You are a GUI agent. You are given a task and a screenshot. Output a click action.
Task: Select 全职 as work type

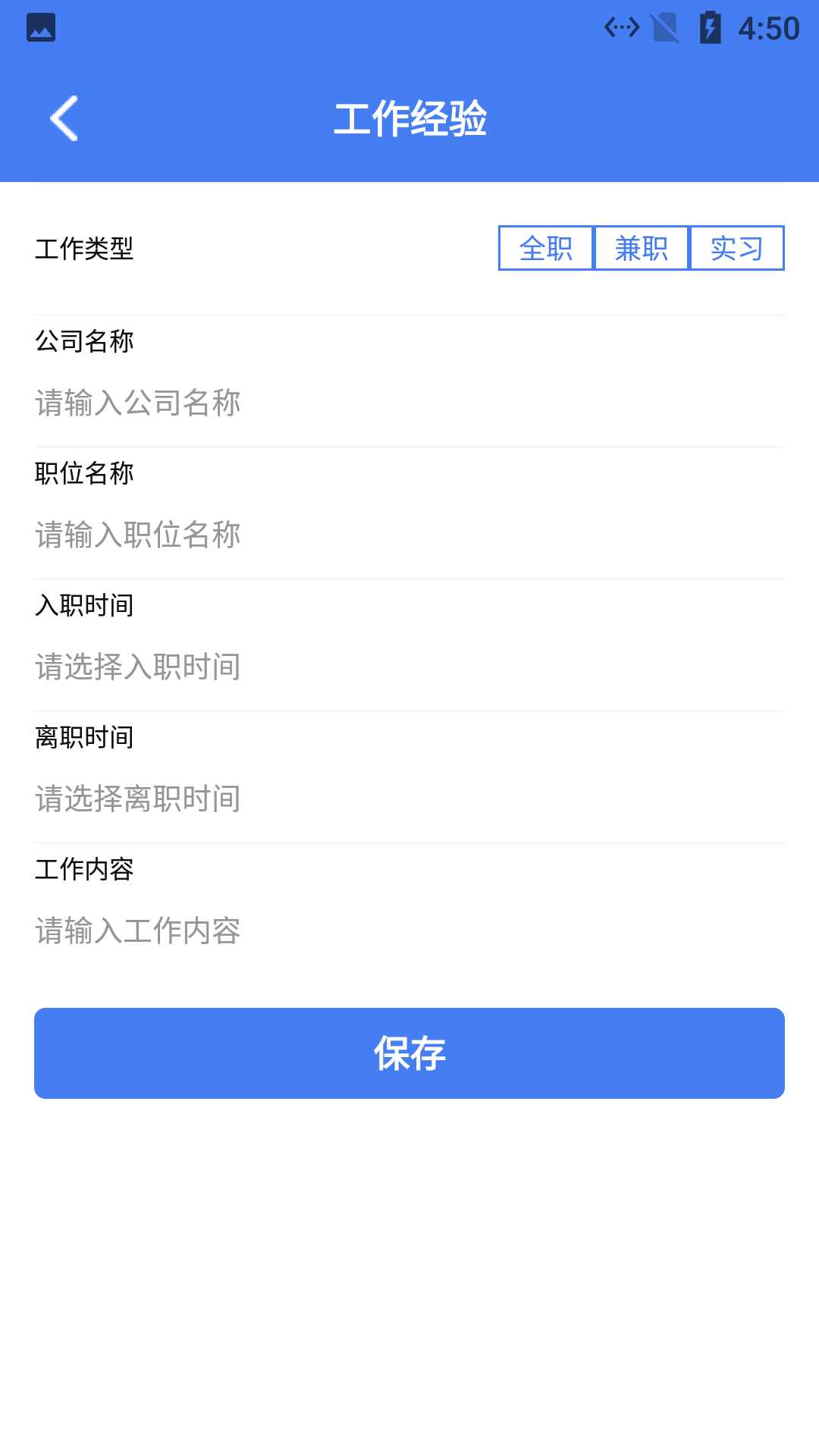pos(544,249)
